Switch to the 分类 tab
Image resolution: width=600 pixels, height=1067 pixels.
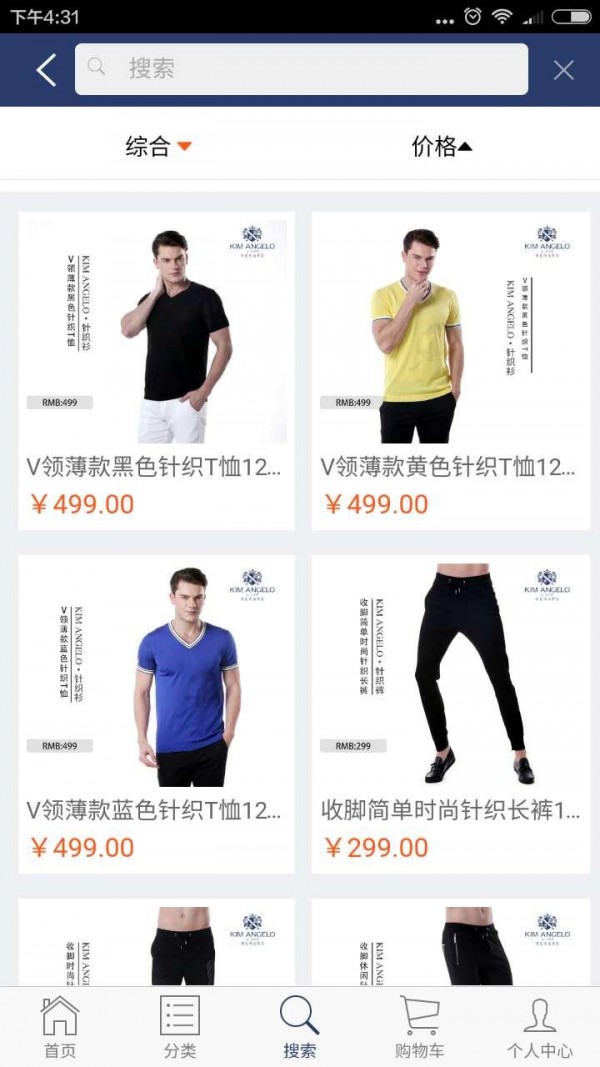[x=180, y=1027]
